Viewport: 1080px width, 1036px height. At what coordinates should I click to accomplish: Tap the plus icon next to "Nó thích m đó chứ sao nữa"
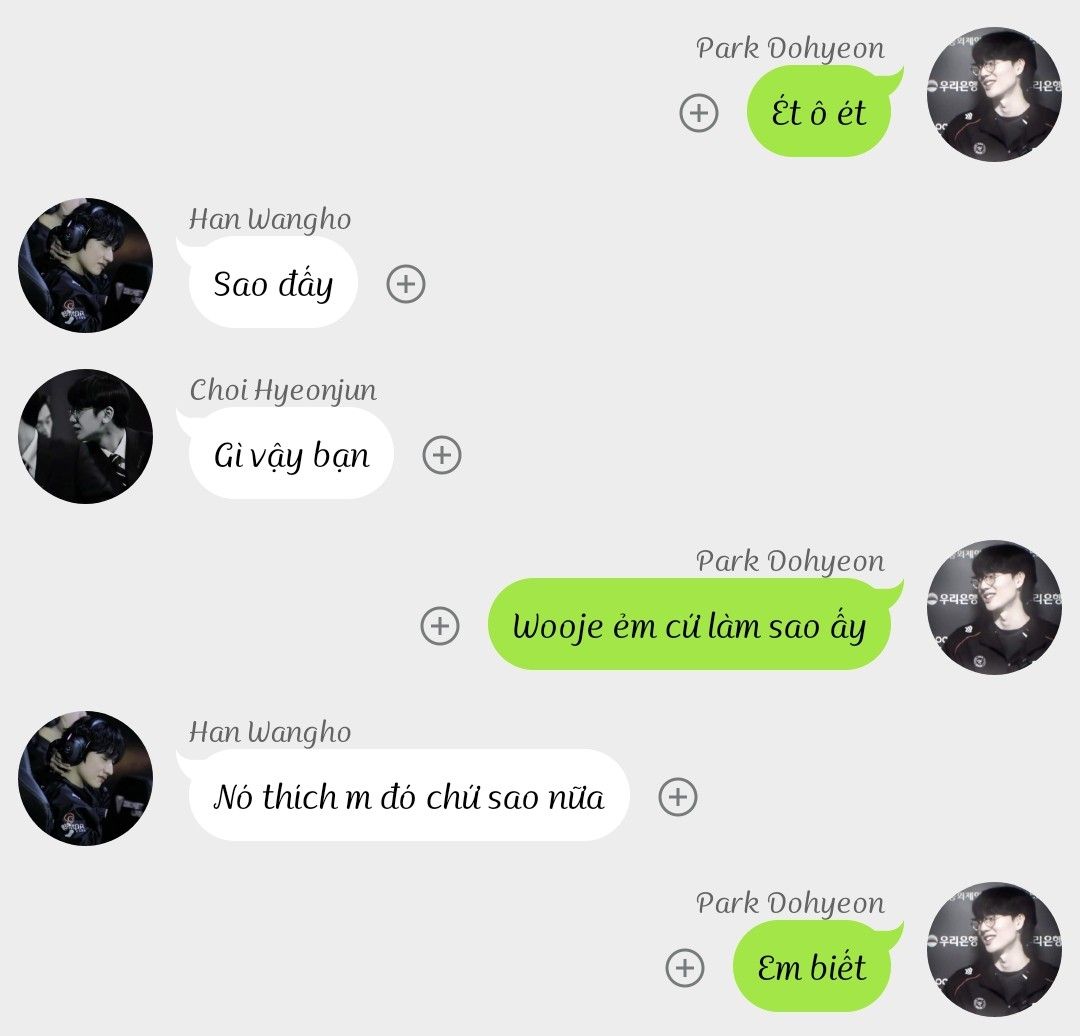point(678,797)
